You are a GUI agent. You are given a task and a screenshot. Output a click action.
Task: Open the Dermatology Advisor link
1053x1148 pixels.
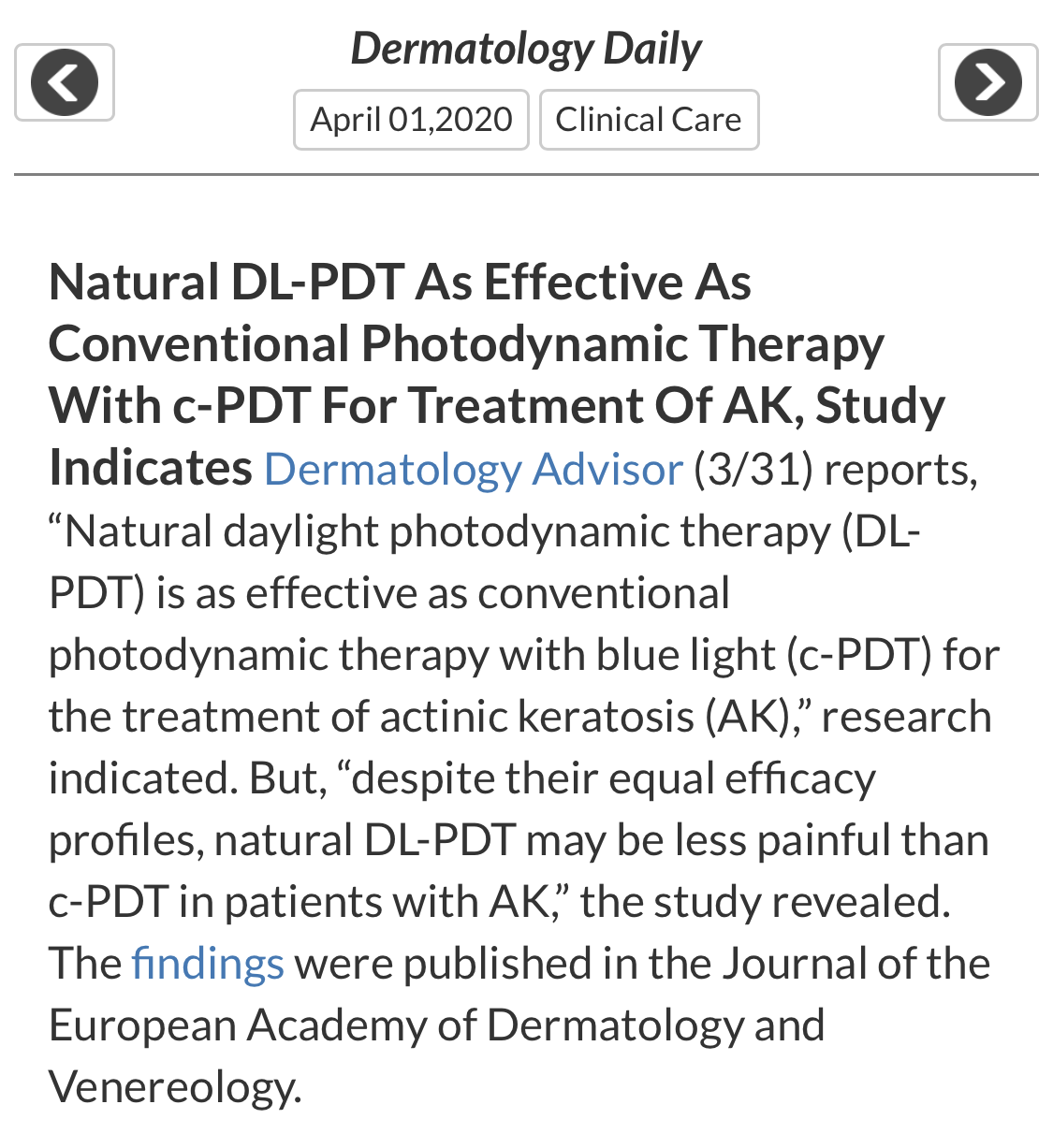[x=474, y=469]
